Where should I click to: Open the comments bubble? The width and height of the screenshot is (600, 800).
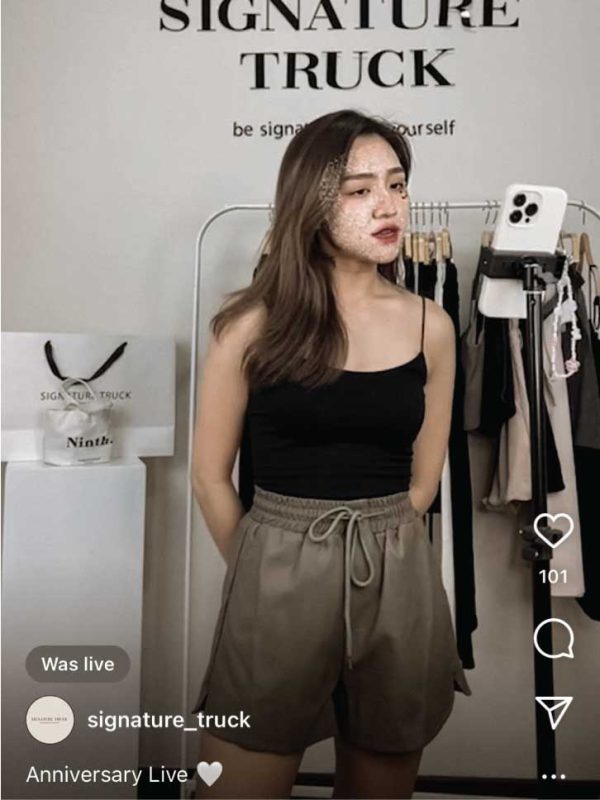pos(553,639)
